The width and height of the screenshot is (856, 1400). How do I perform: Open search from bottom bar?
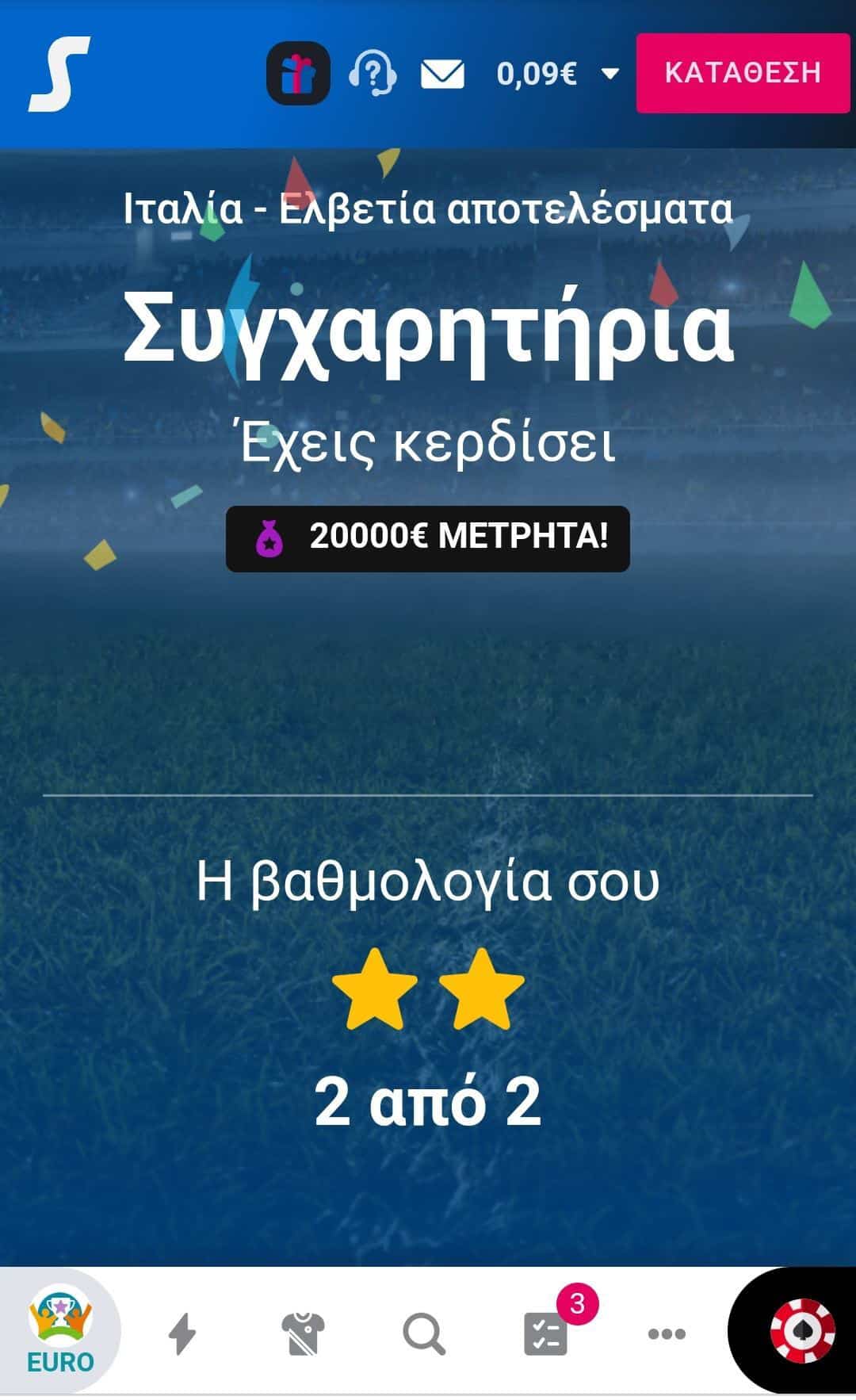click(424, 1333)
